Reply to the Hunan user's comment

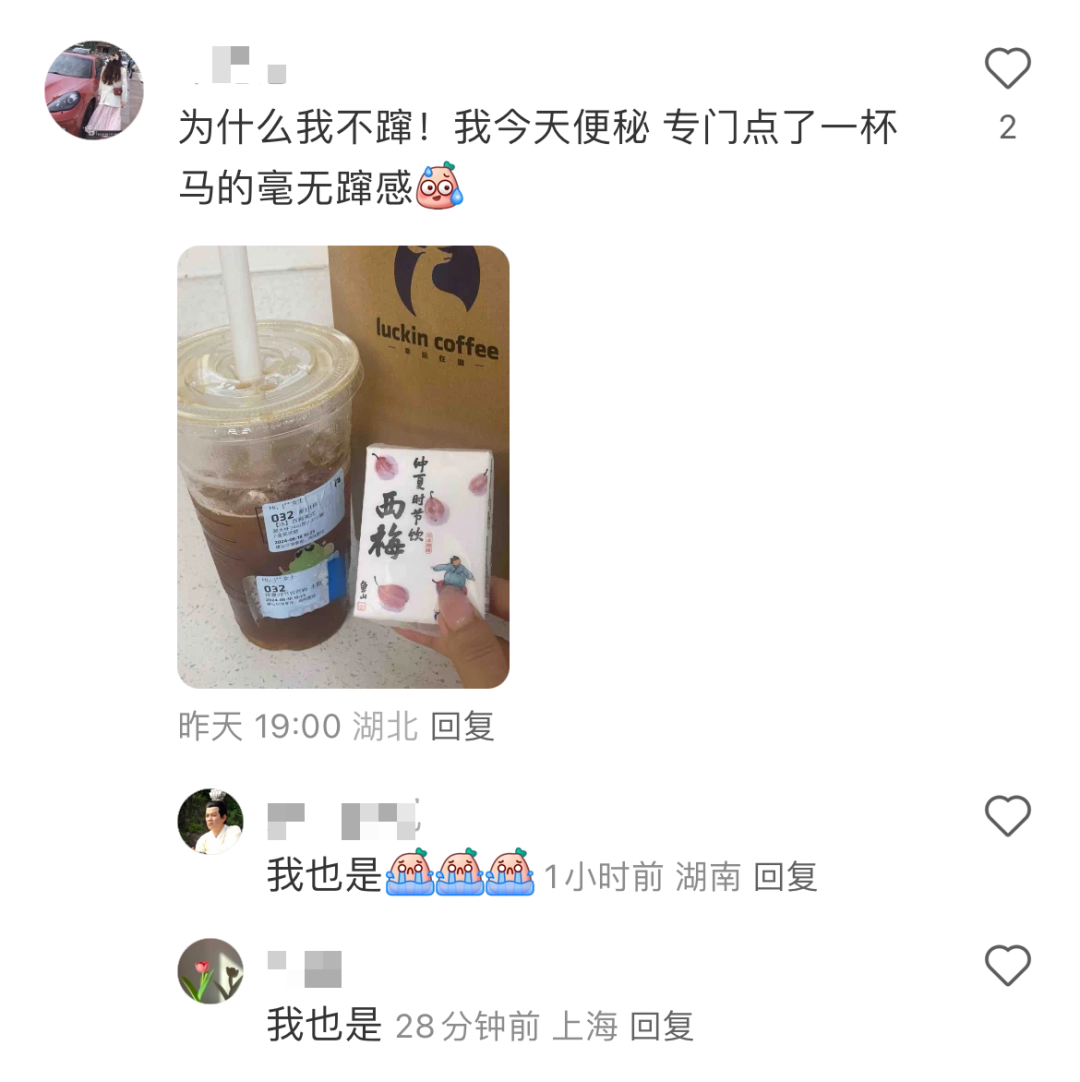point(785,877)
